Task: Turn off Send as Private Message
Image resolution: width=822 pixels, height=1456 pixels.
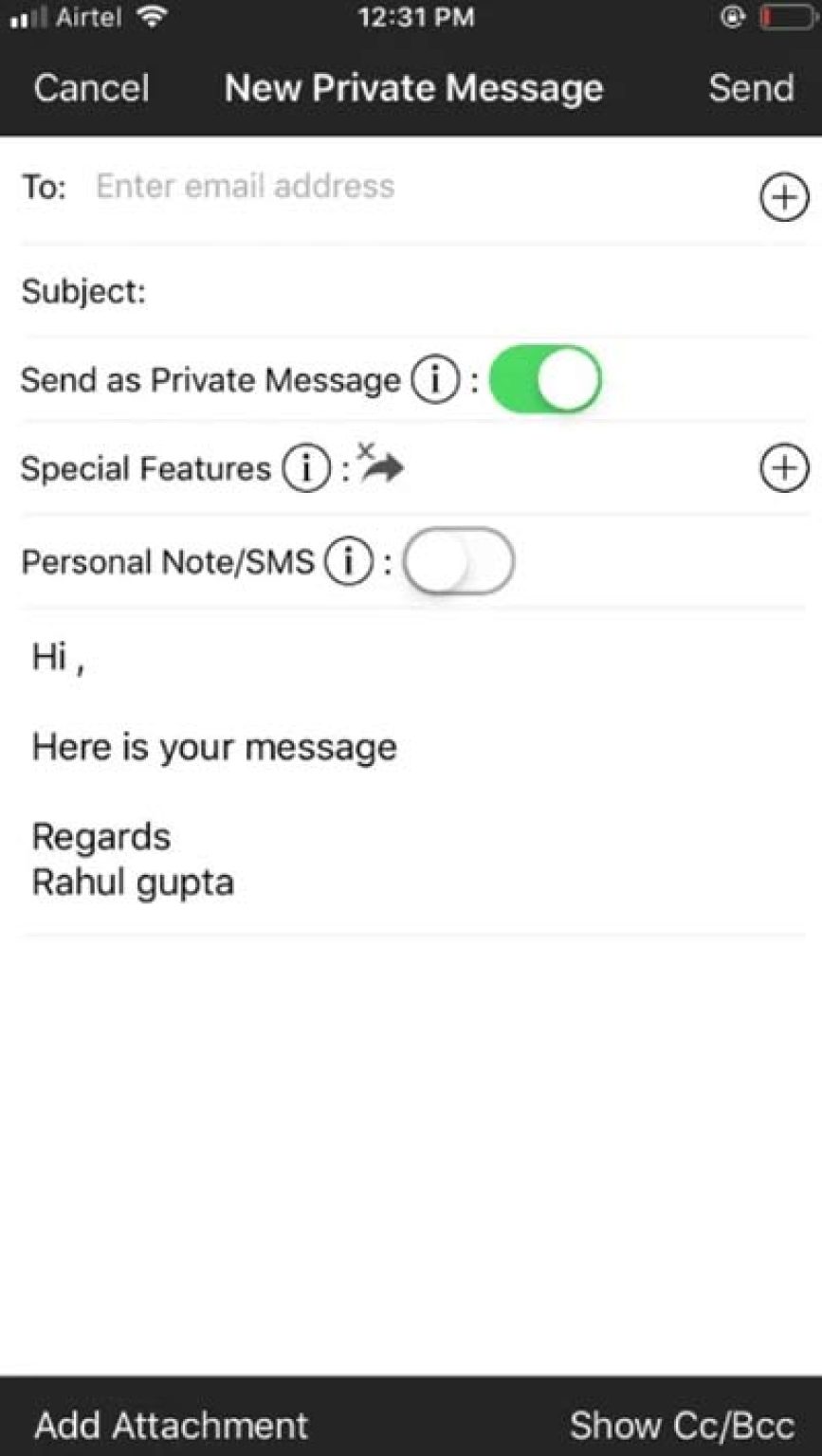Action: point(545,379)
